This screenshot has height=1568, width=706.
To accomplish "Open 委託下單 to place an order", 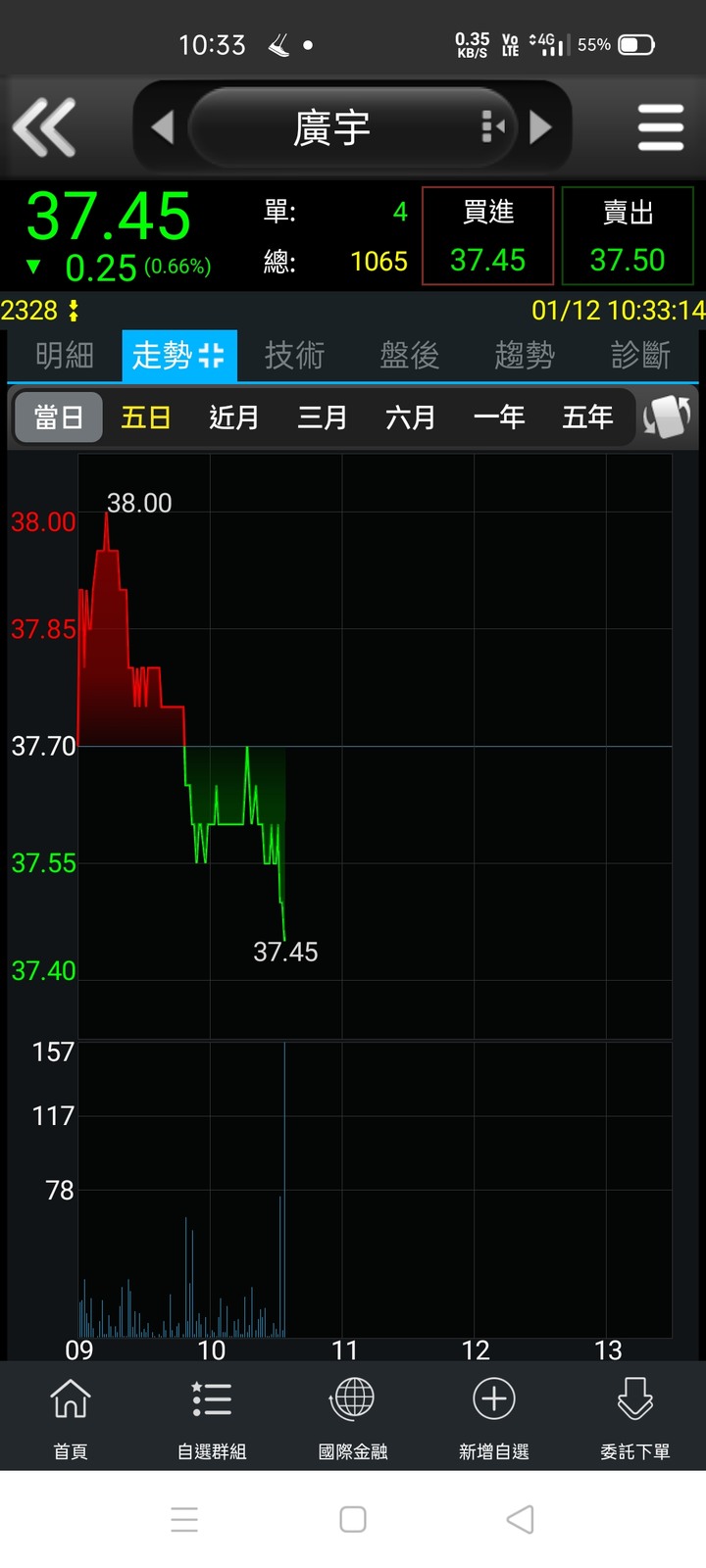I will coord(635,1417).
